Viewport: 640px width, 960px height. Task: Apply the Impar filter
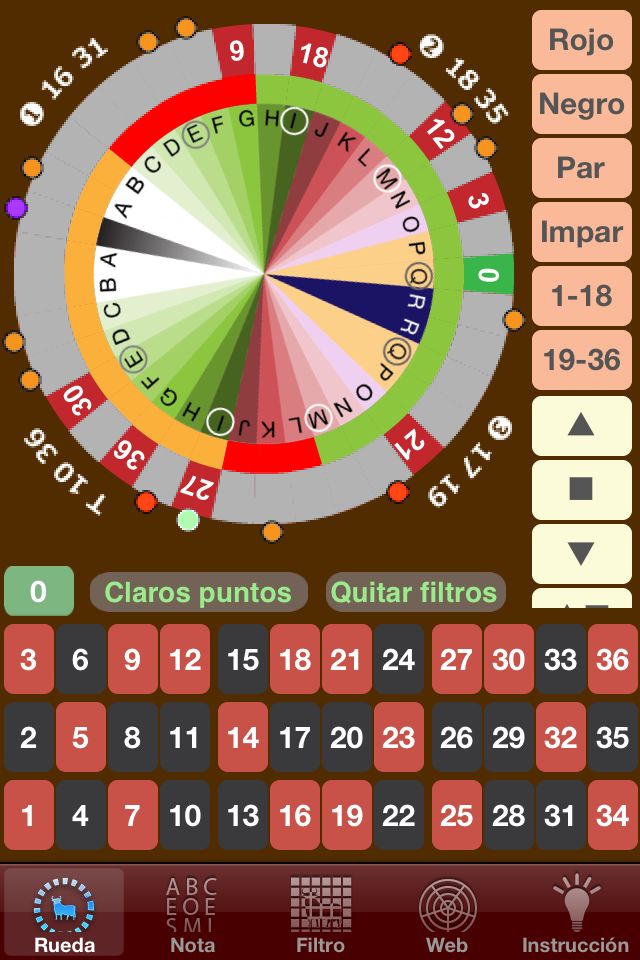581,232
